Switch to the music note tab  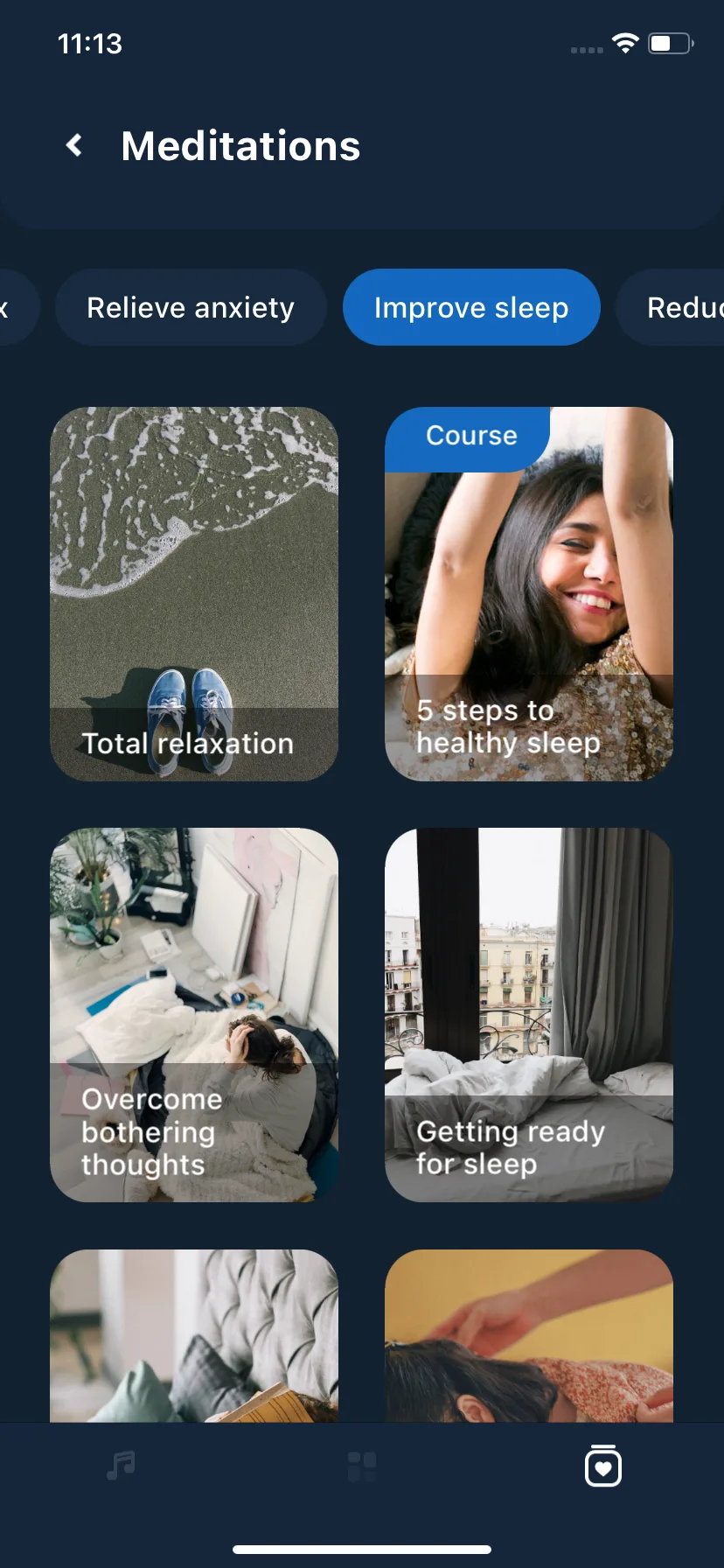121,1466
